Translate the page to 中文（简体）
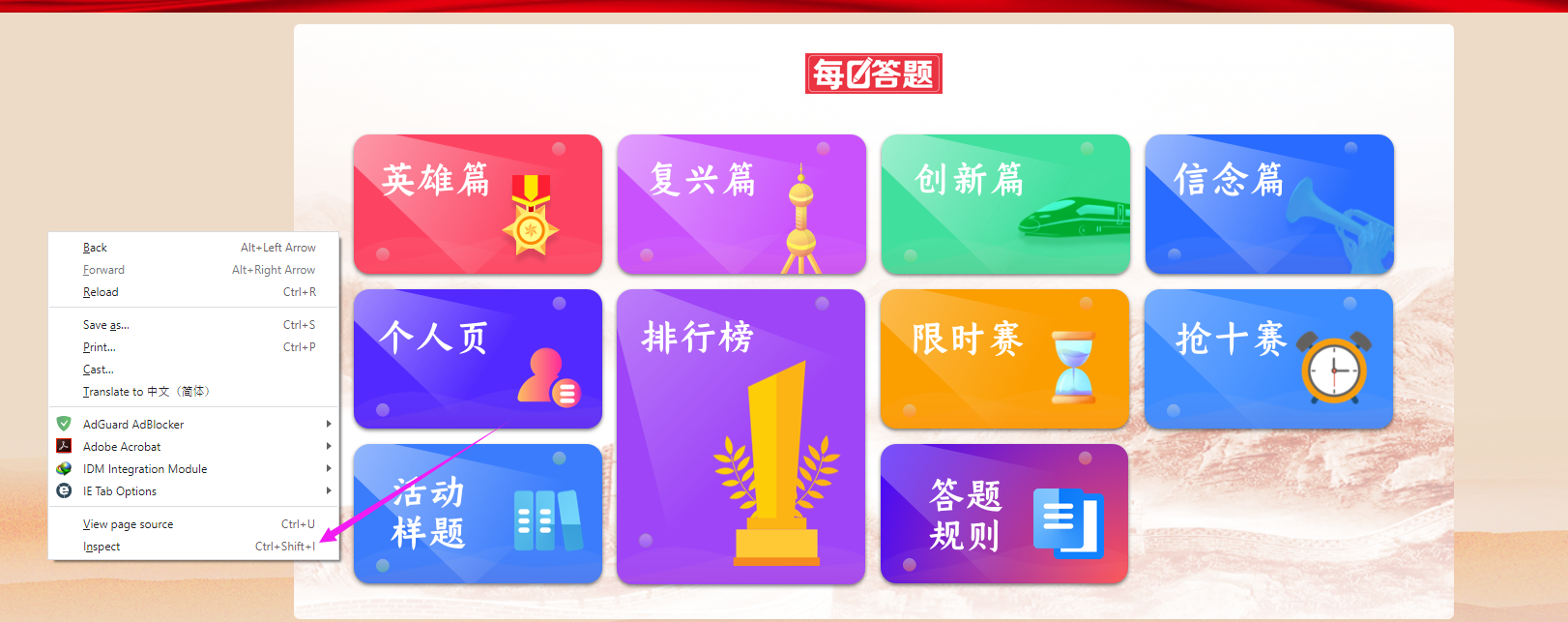Image resolution: width=1568 pixels, height=622 pixels. 146,392
